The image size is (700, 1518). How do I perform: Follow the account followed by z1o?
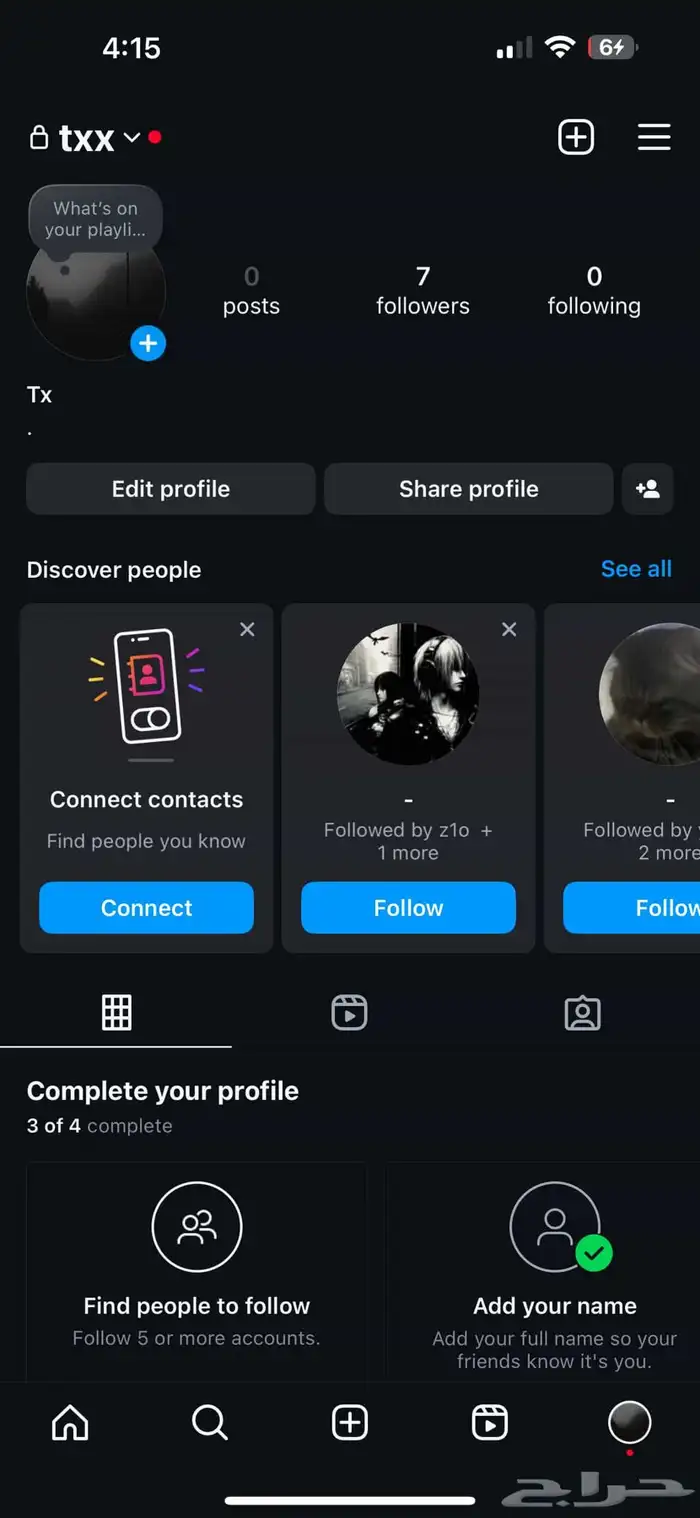pos(408,908)
